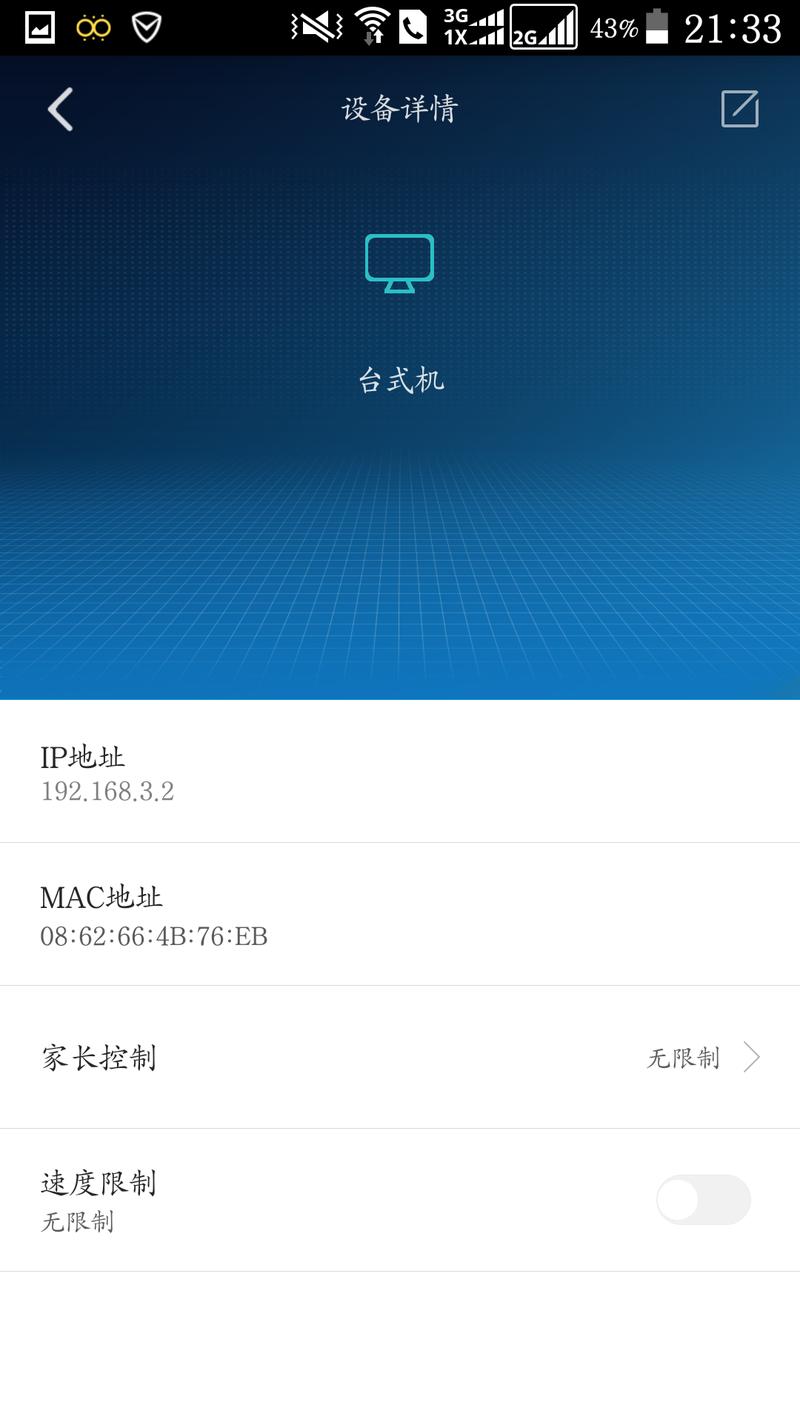Tap the desktop computer device icon
800x1422 pixels.
point(400,263)
